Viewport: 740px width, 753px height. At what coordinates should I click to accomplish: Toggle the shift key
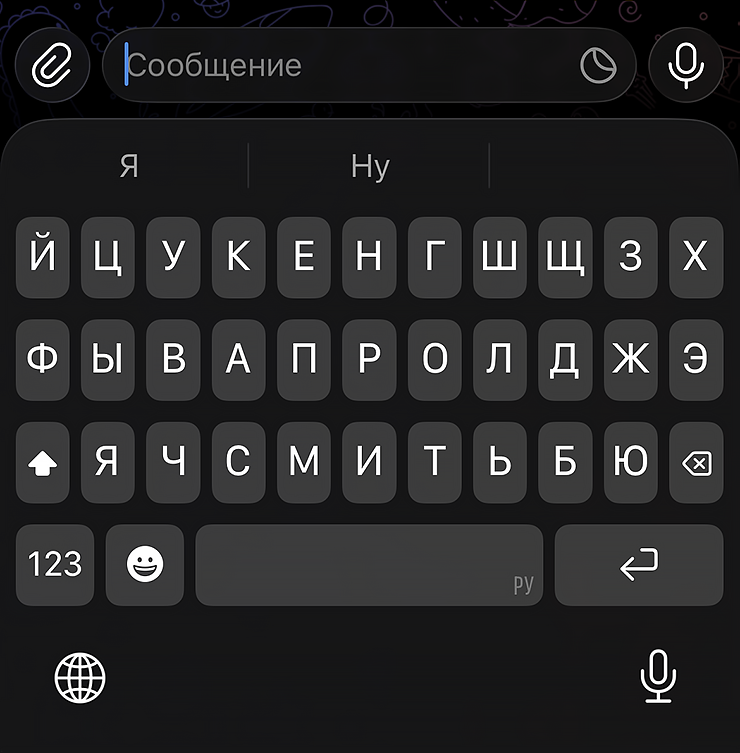click(x=43, y=463)
